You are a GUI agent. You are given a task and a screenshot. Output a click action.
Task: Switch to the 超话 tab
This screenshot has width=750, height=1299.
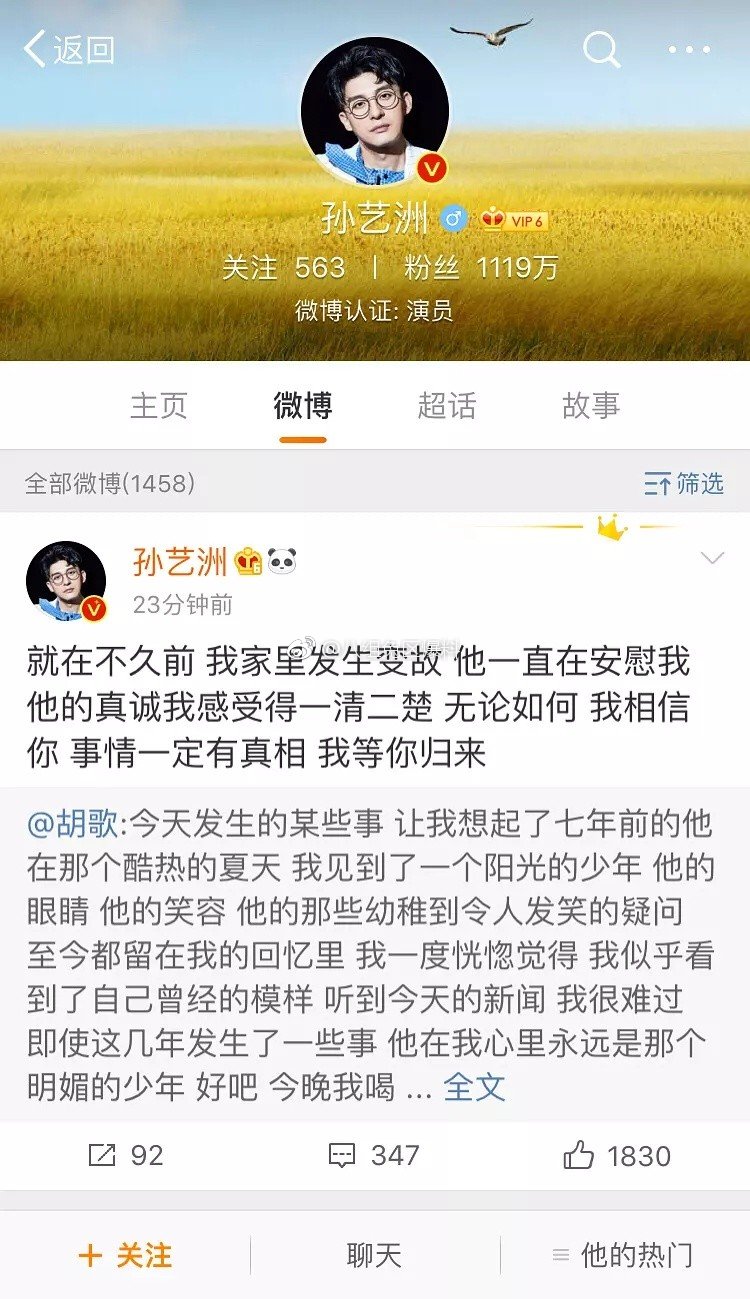coord(447,405)
